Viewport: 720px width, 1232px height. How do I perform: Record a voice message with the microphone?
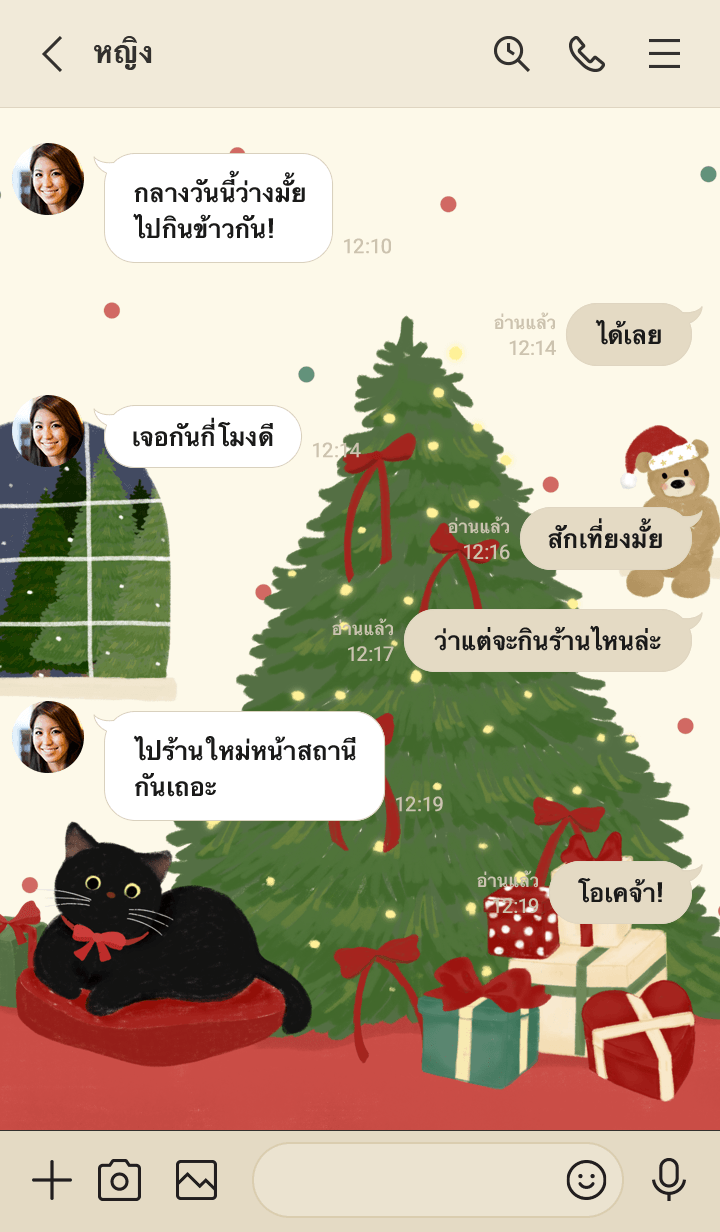point(668,1181)
